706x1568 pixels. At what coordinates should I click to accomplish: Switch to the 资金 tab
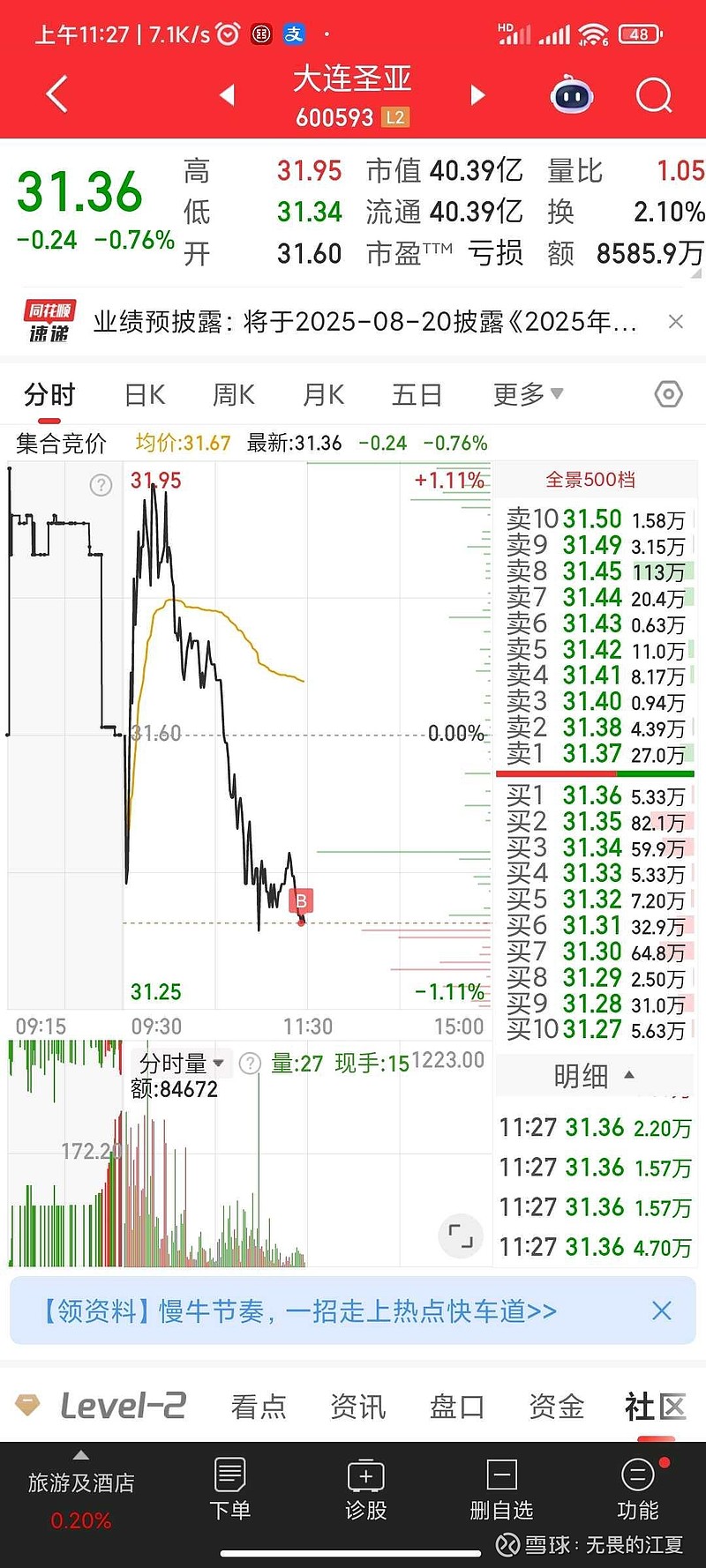[x=556, y=1407]
